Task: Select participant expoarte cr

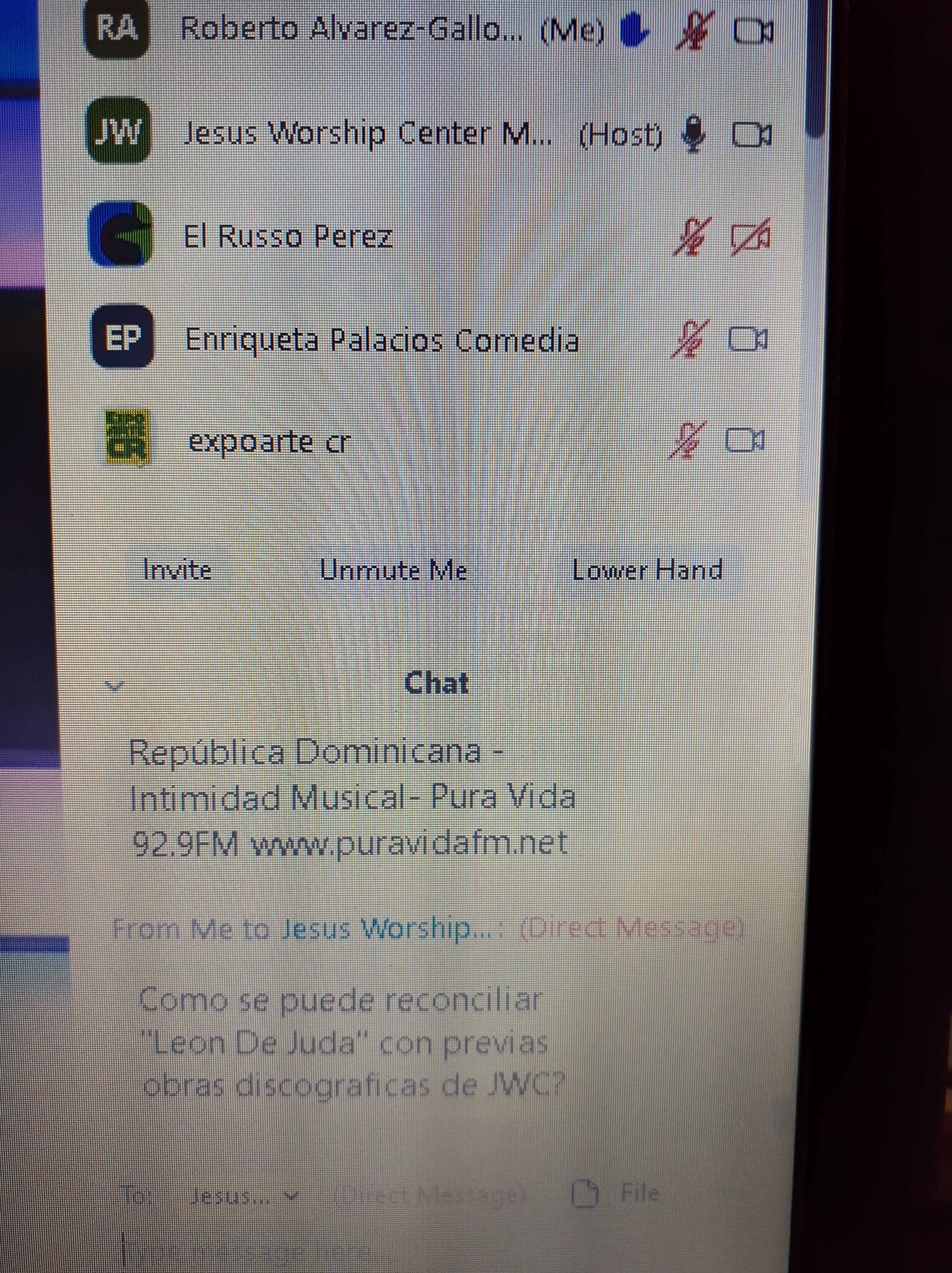Action: 269,442
